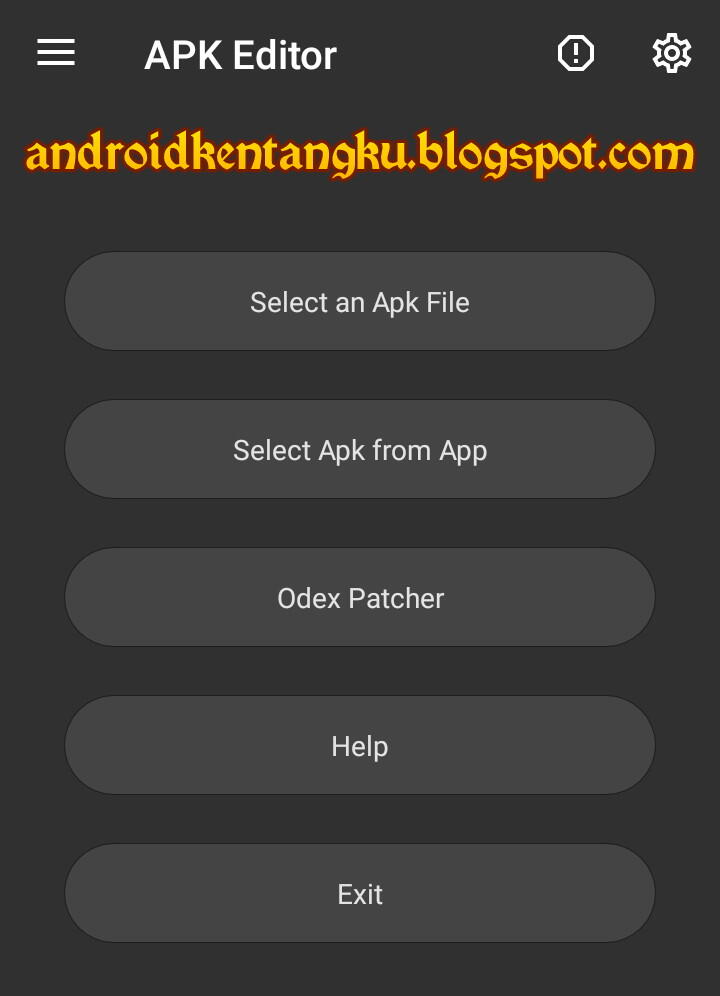
Task: Open the settings gear
Action: click(x=671, y=53)
